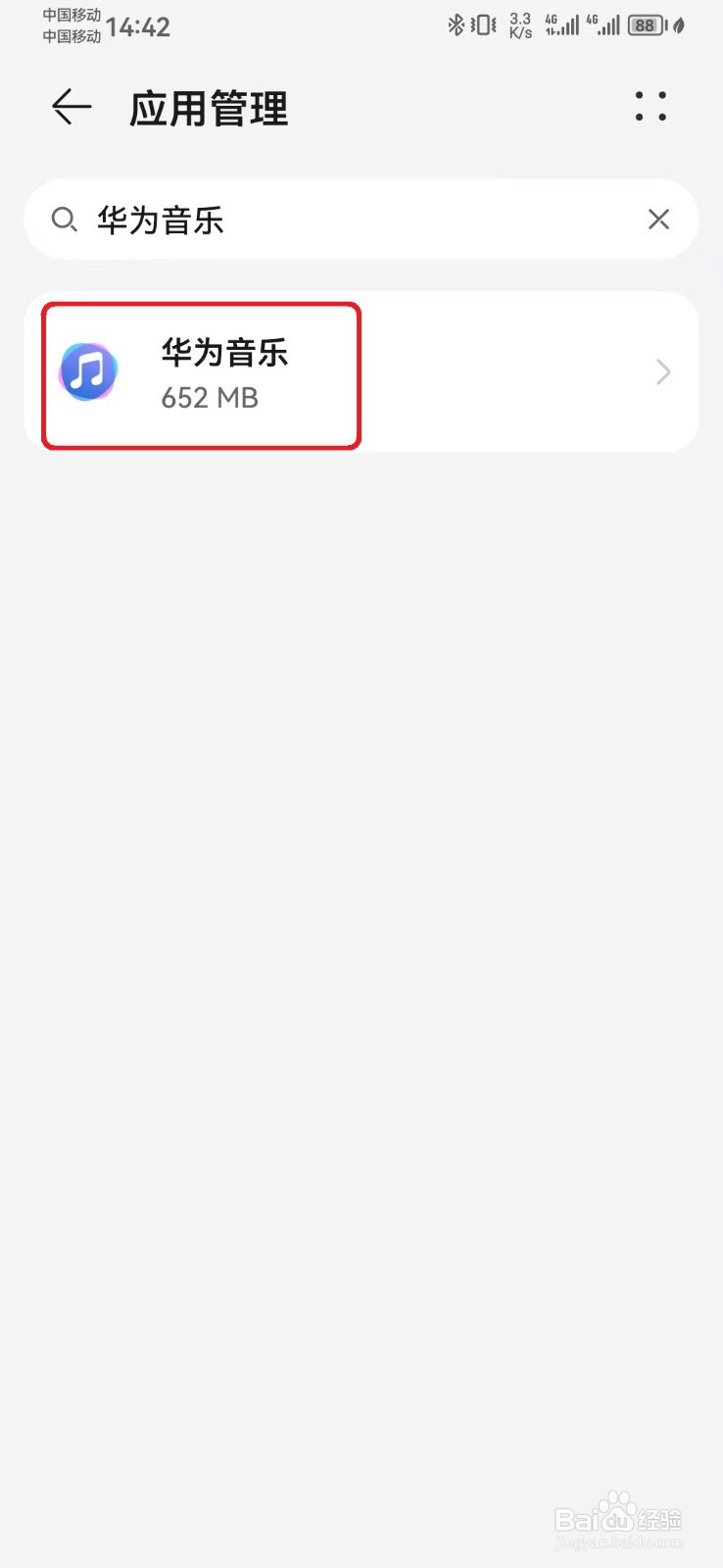Select the network speed indicator showing 3.3 K/s
The height and width of the screenshot is (1568, 723).
coord(518,25)
